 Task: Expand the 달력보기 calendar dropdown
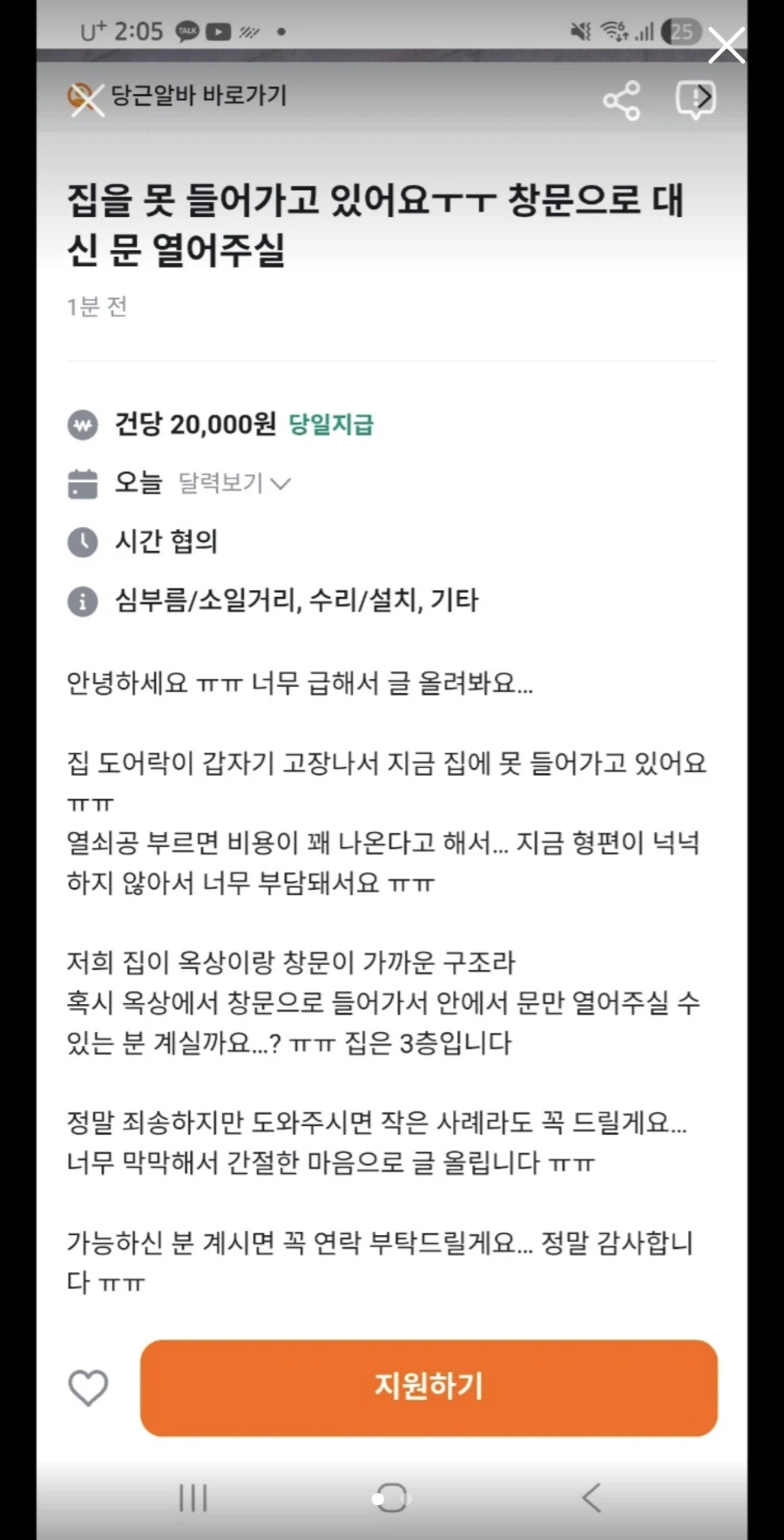click(x=233, y=483)
